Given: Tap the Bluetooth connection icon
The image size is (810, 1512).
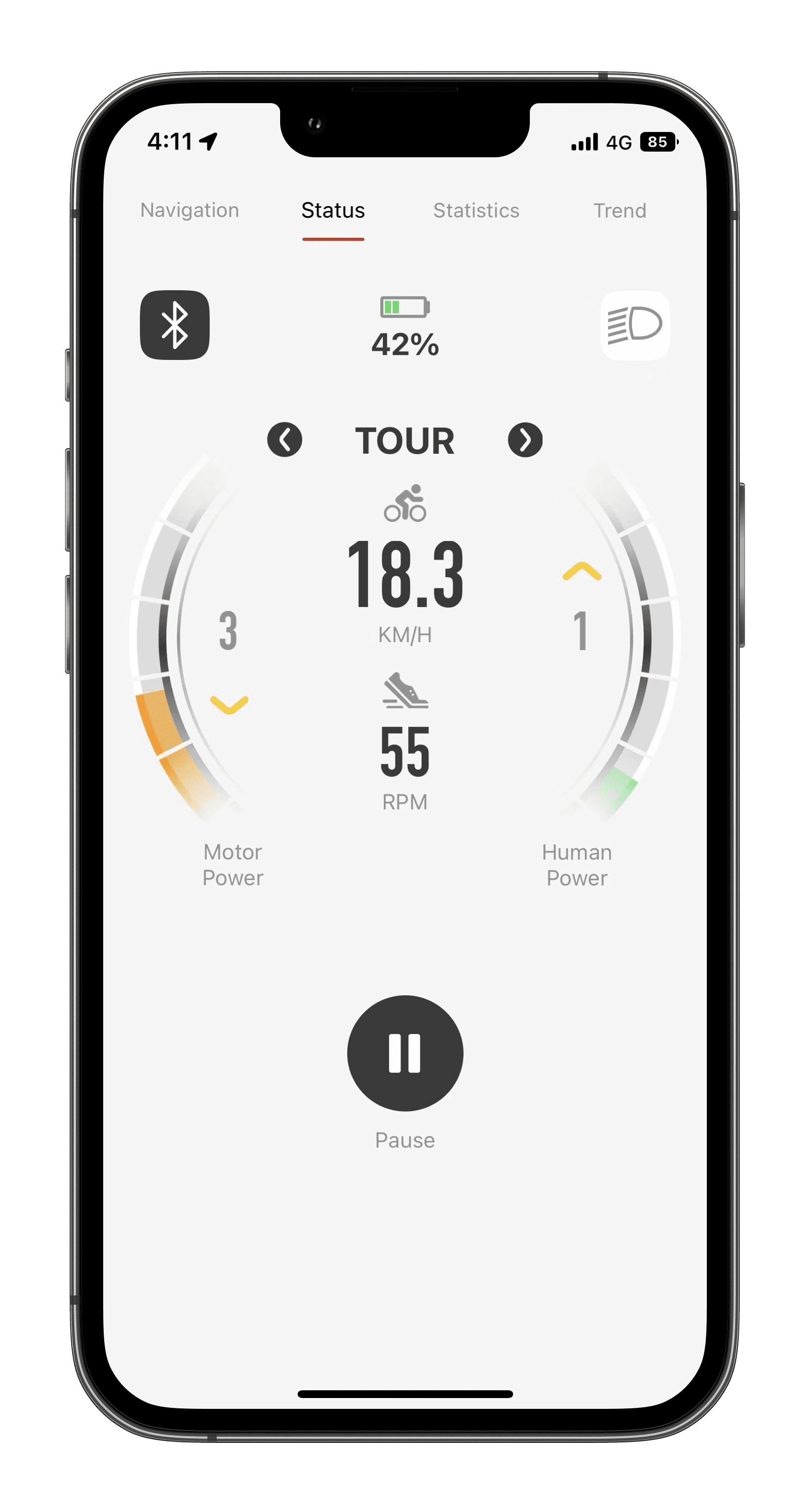Looking at the screenshot, I should (x=174, y=324).
